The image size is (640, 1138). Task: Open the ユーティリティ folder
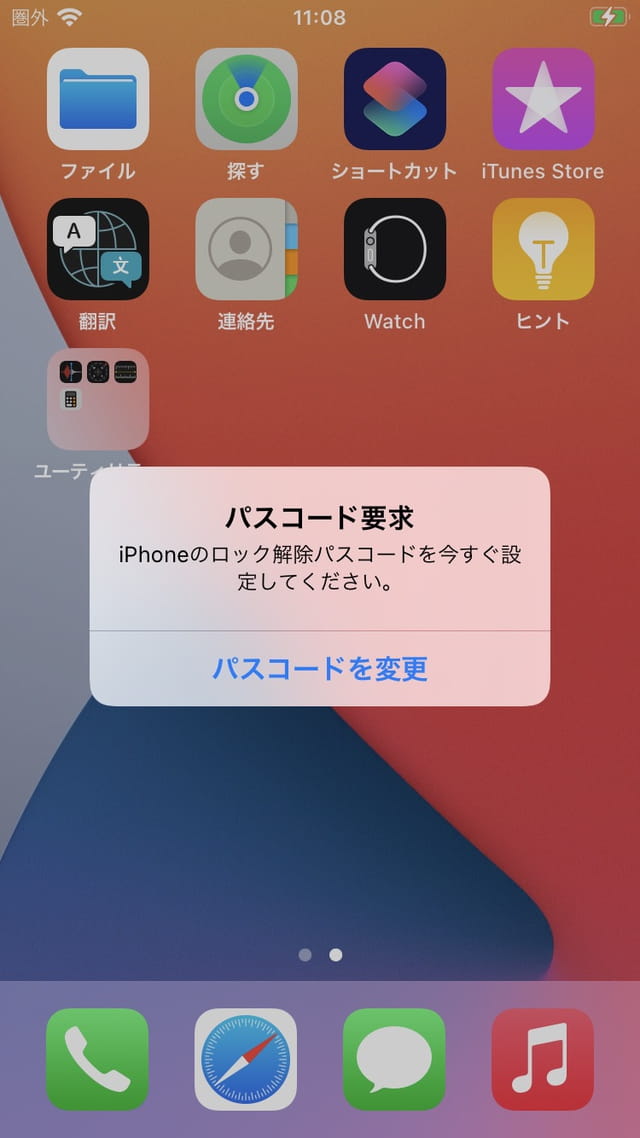coord(98,399)
